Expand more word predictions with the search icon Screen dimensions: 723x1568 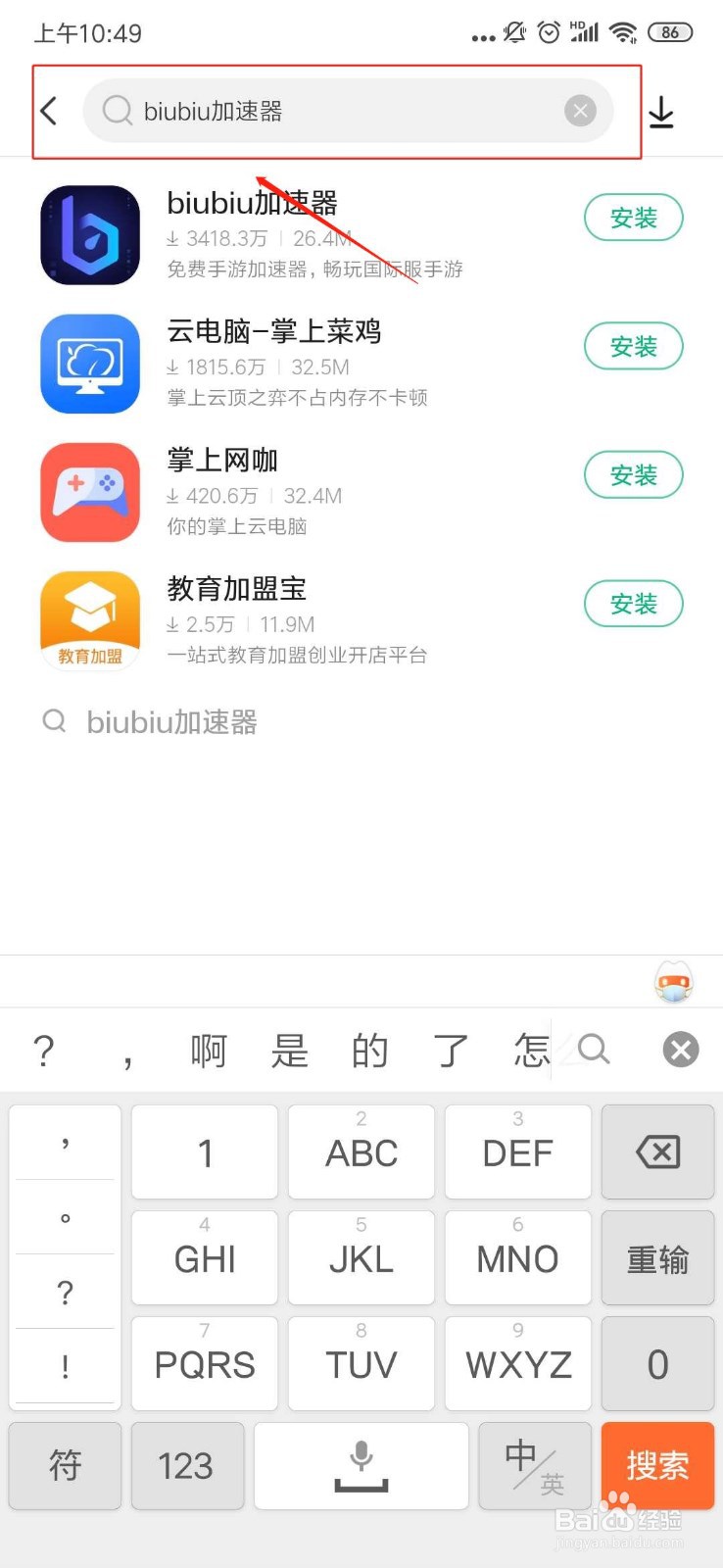(x=592, y=1050)
